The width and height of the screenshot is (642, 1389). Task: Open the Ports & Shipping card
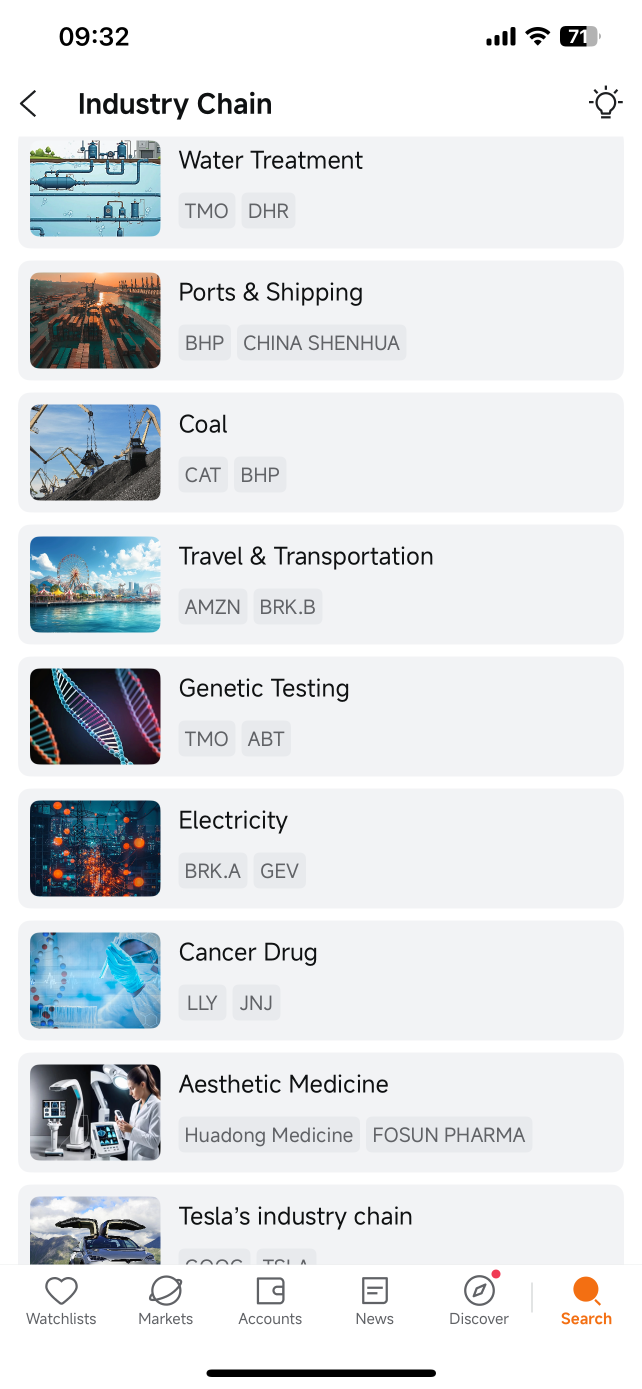321,320
